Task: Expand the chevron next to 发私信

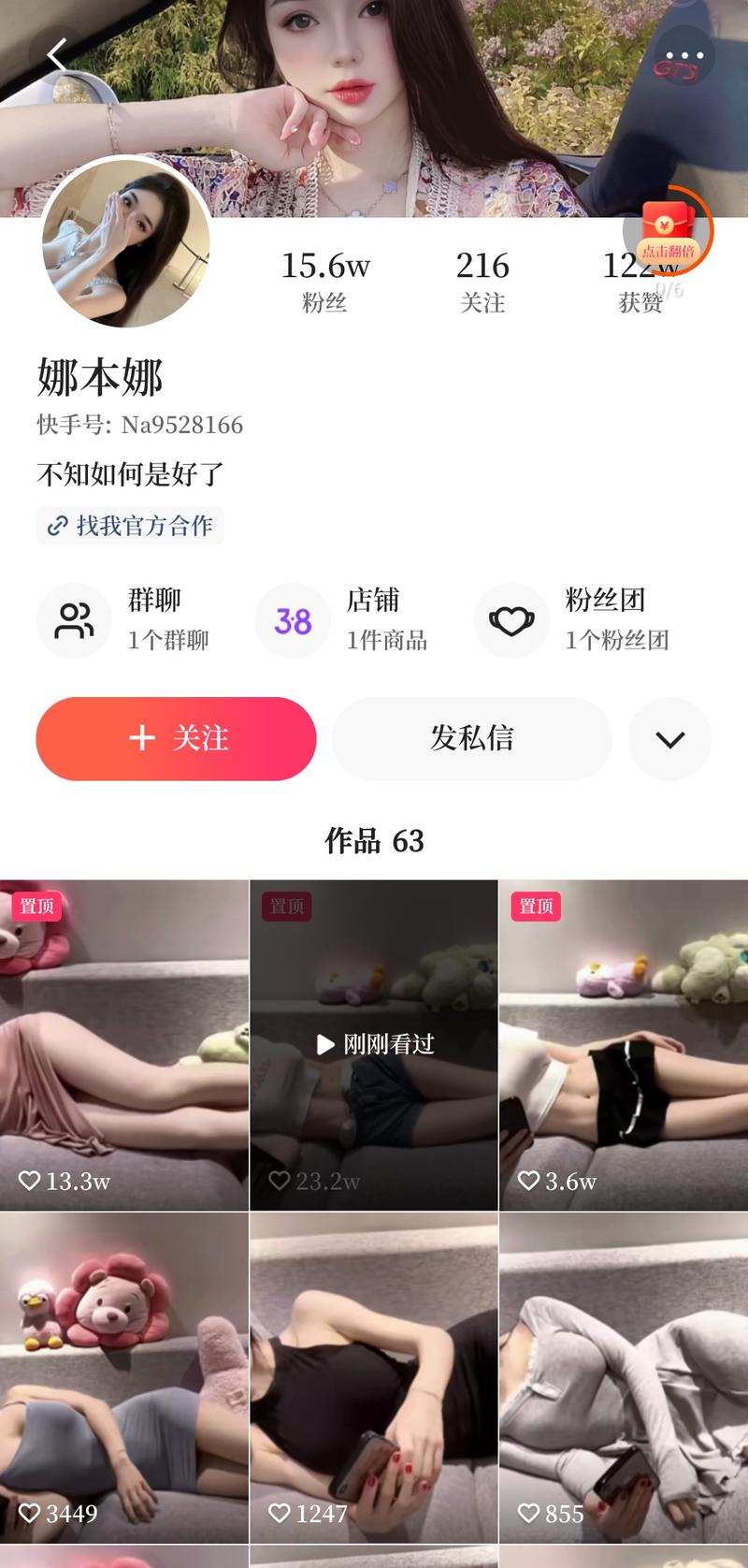Action: point(669,738)
